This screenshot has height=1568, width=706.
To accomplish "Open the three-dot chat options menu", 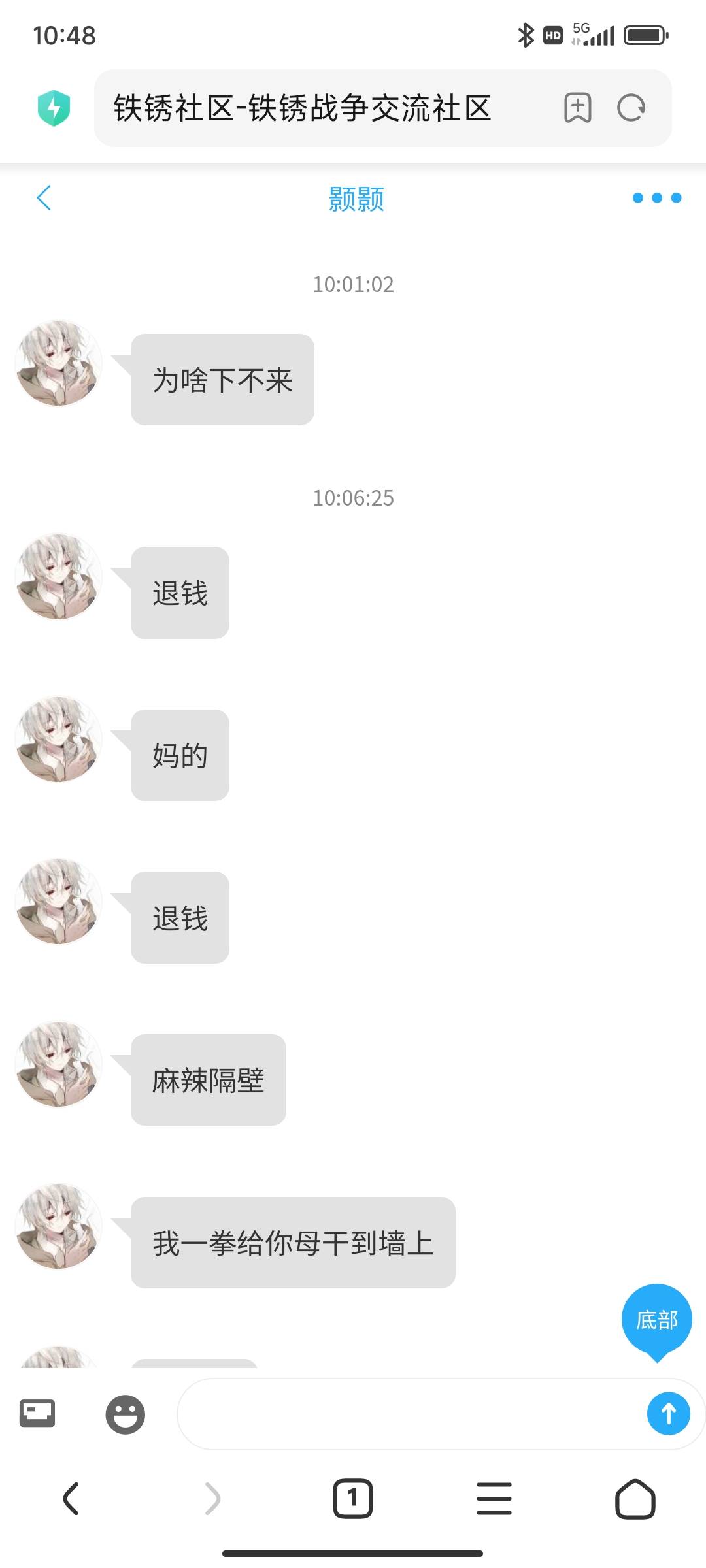I will click(x=656, y=198).
